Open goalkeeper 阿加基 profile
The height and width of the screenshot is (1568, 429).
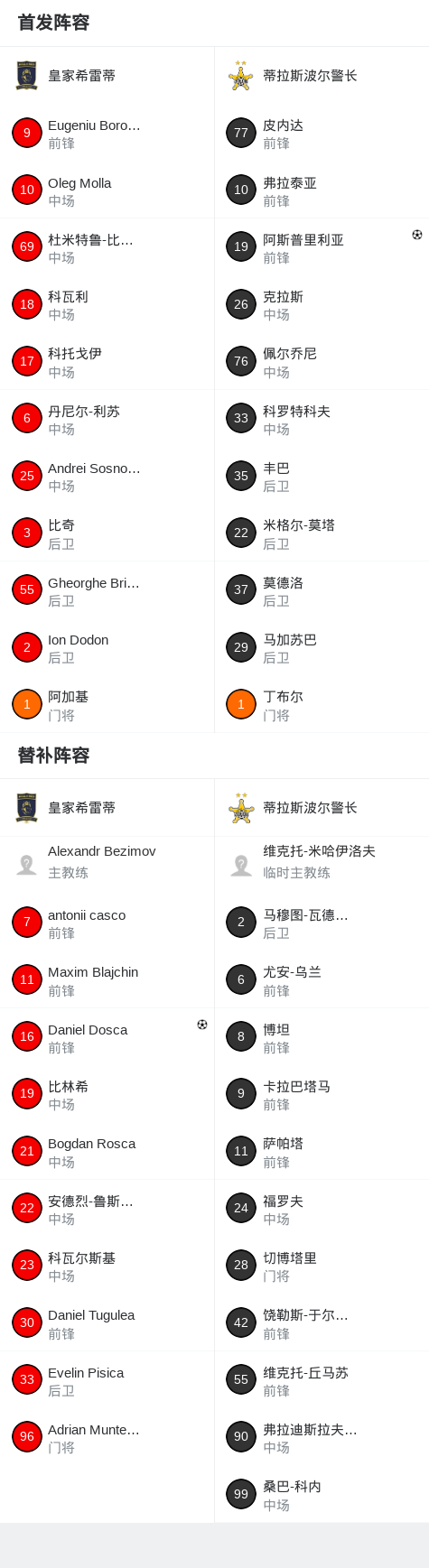[x=107, y=704]
